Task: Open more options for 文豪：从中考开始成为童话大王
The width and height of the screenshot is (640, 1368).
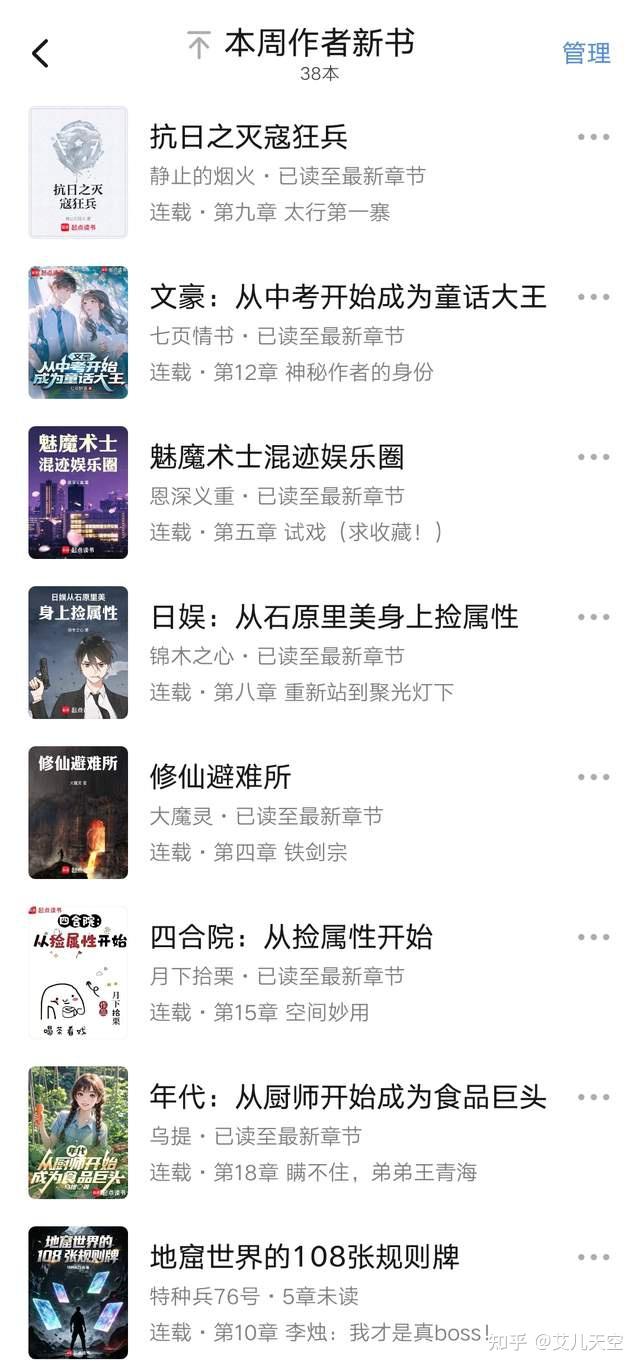Action: pos(593,297)
